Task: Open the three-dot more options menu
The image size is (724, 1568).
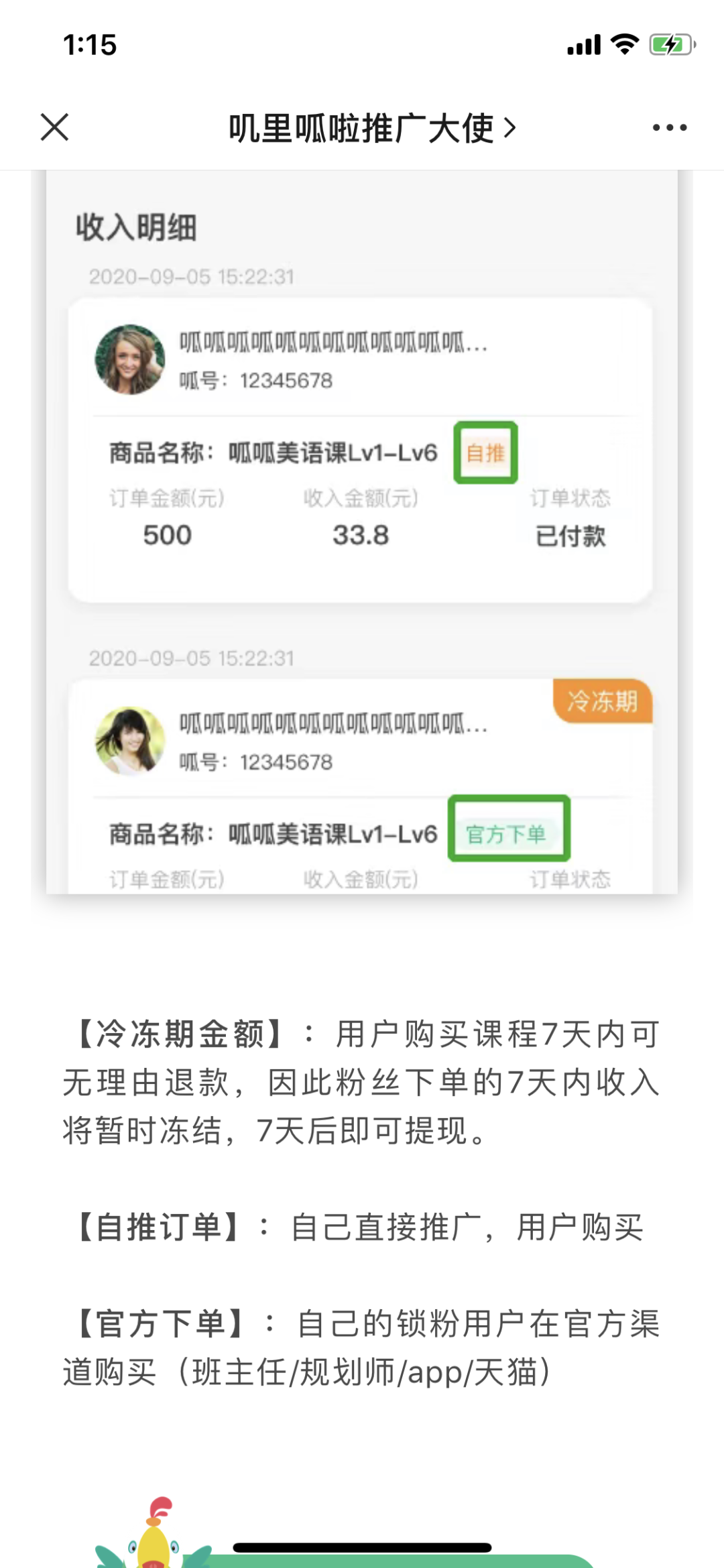Action: coord(668,127)
